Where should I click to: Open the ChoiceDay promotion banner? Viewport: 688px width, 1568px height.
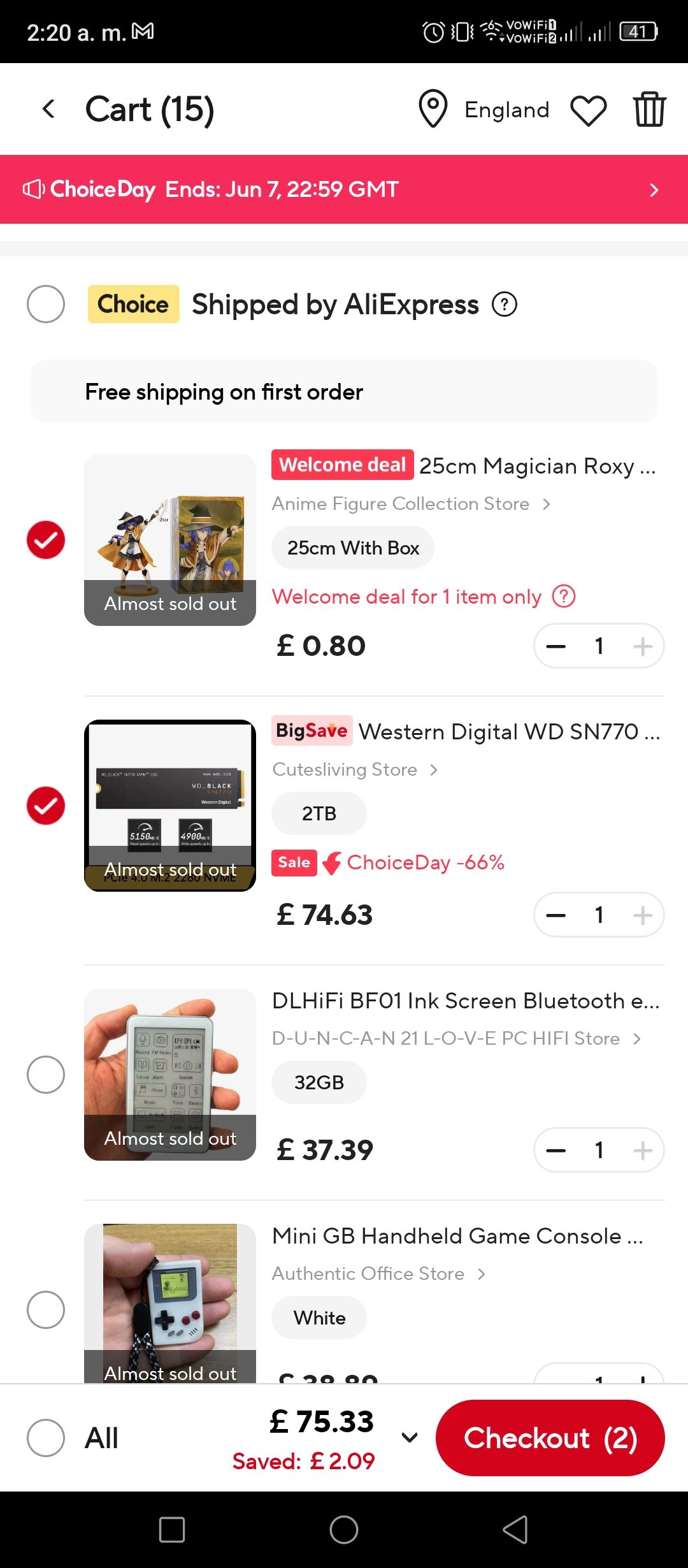344,189
